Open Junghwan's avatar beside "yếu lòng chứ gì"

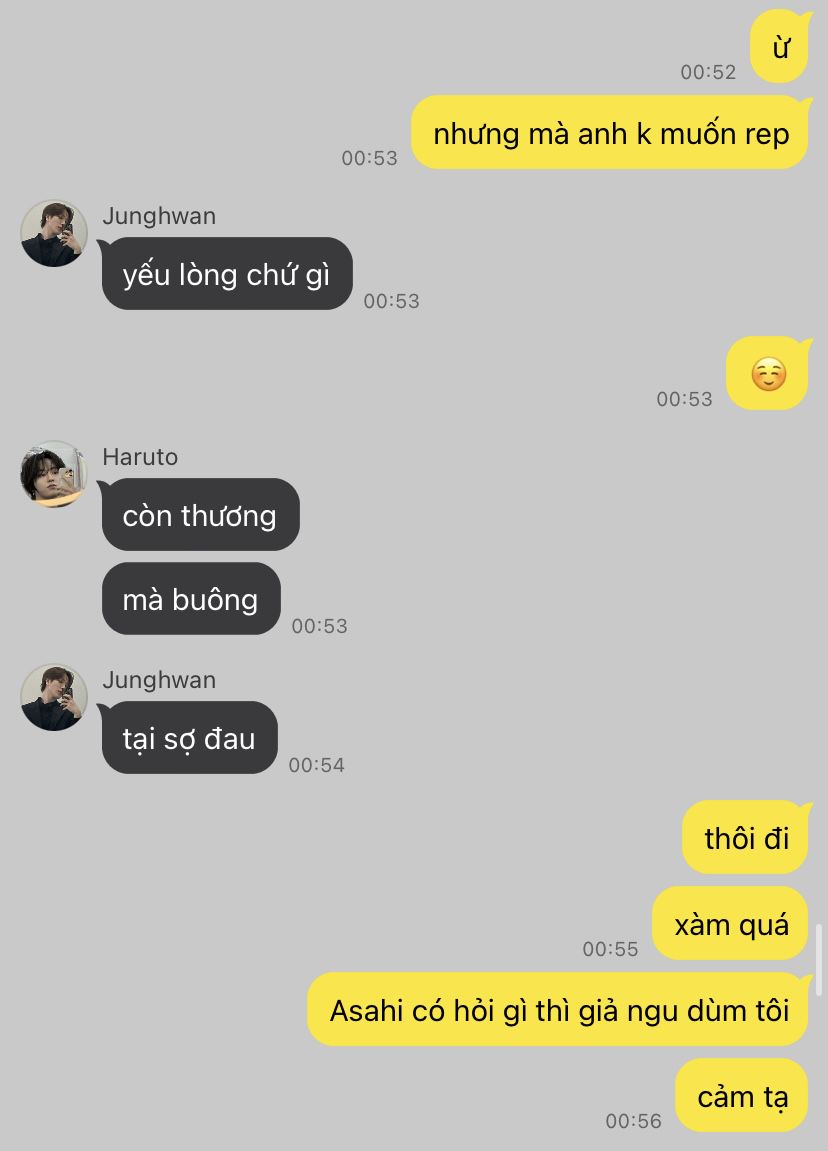tap(54, 233)
